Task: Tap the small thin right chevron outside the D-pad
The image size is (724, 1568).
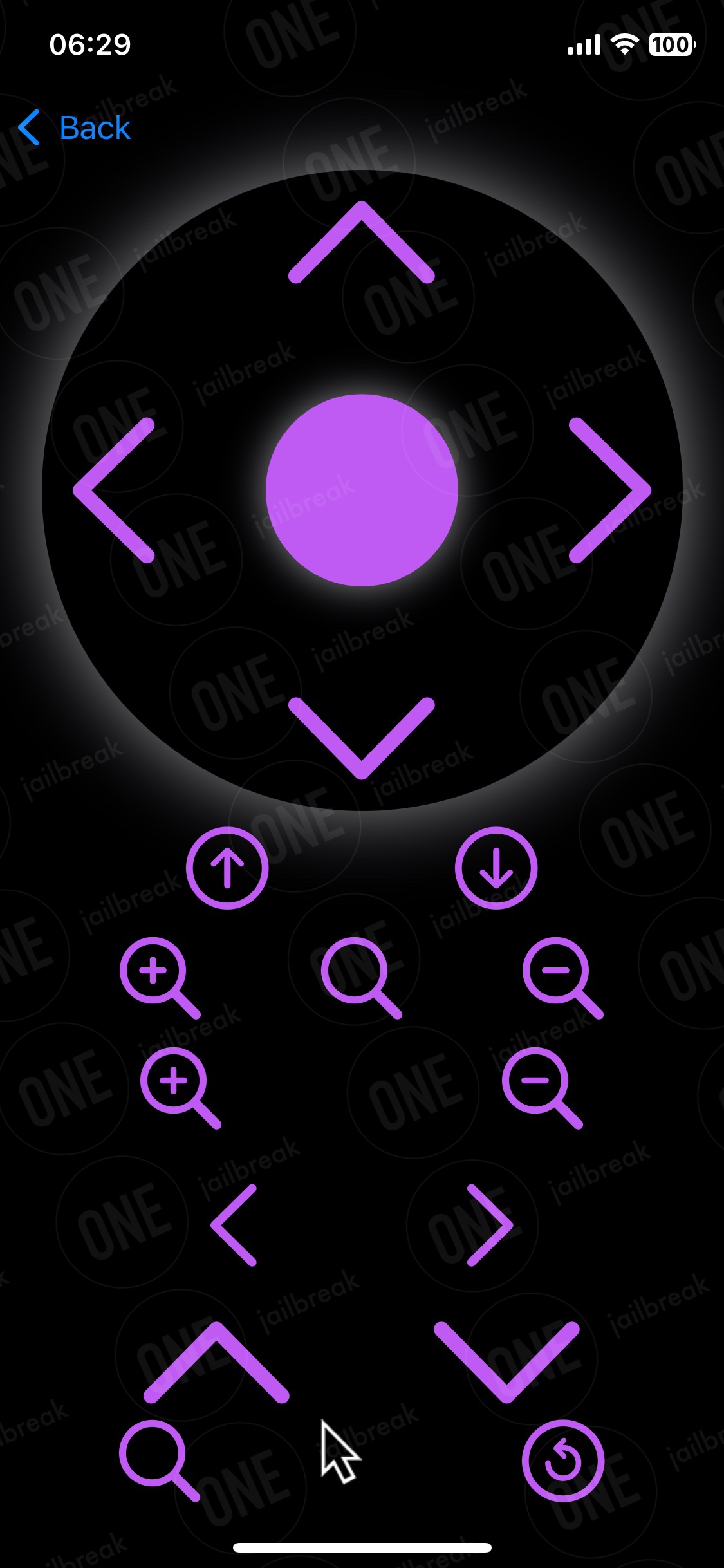Action: click(x=490, y=1225)
